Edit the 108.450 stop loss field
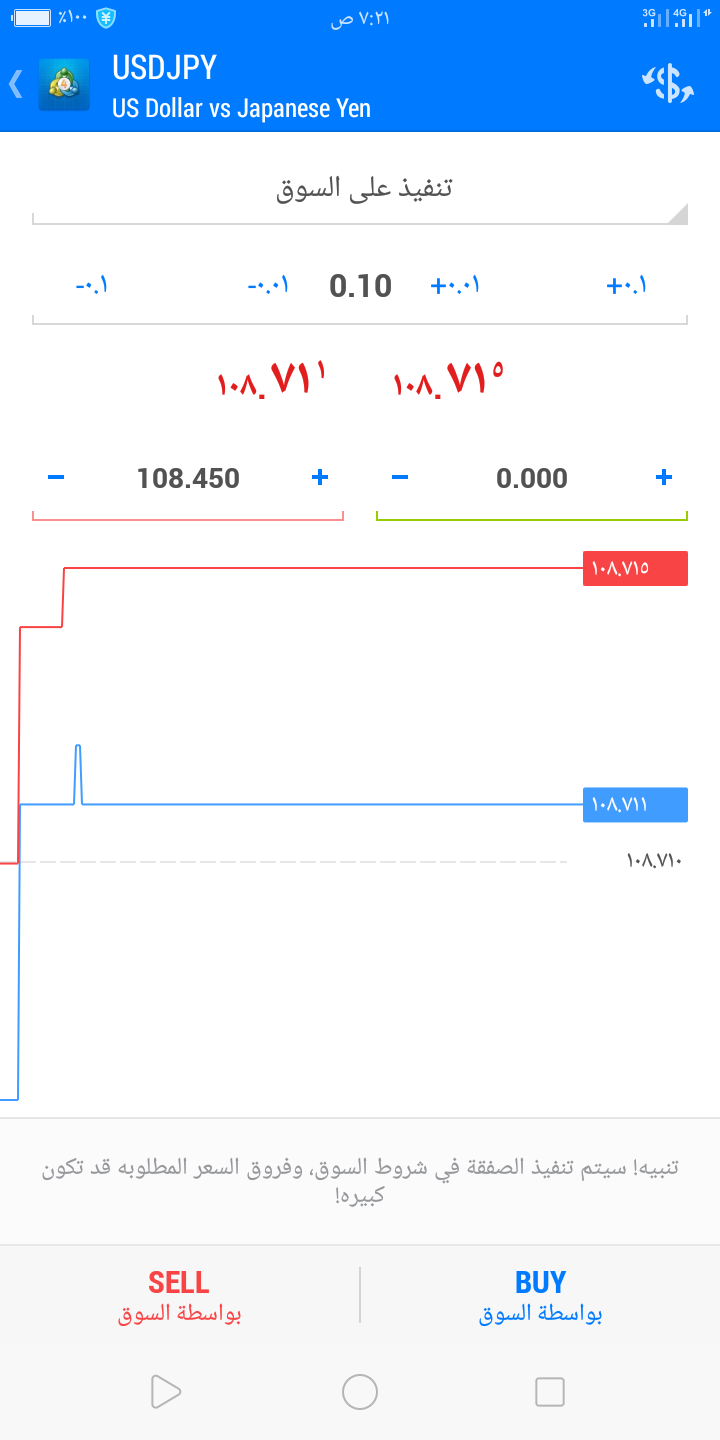The width and height of the screenshot is (720, 1440). pos(188,478)
